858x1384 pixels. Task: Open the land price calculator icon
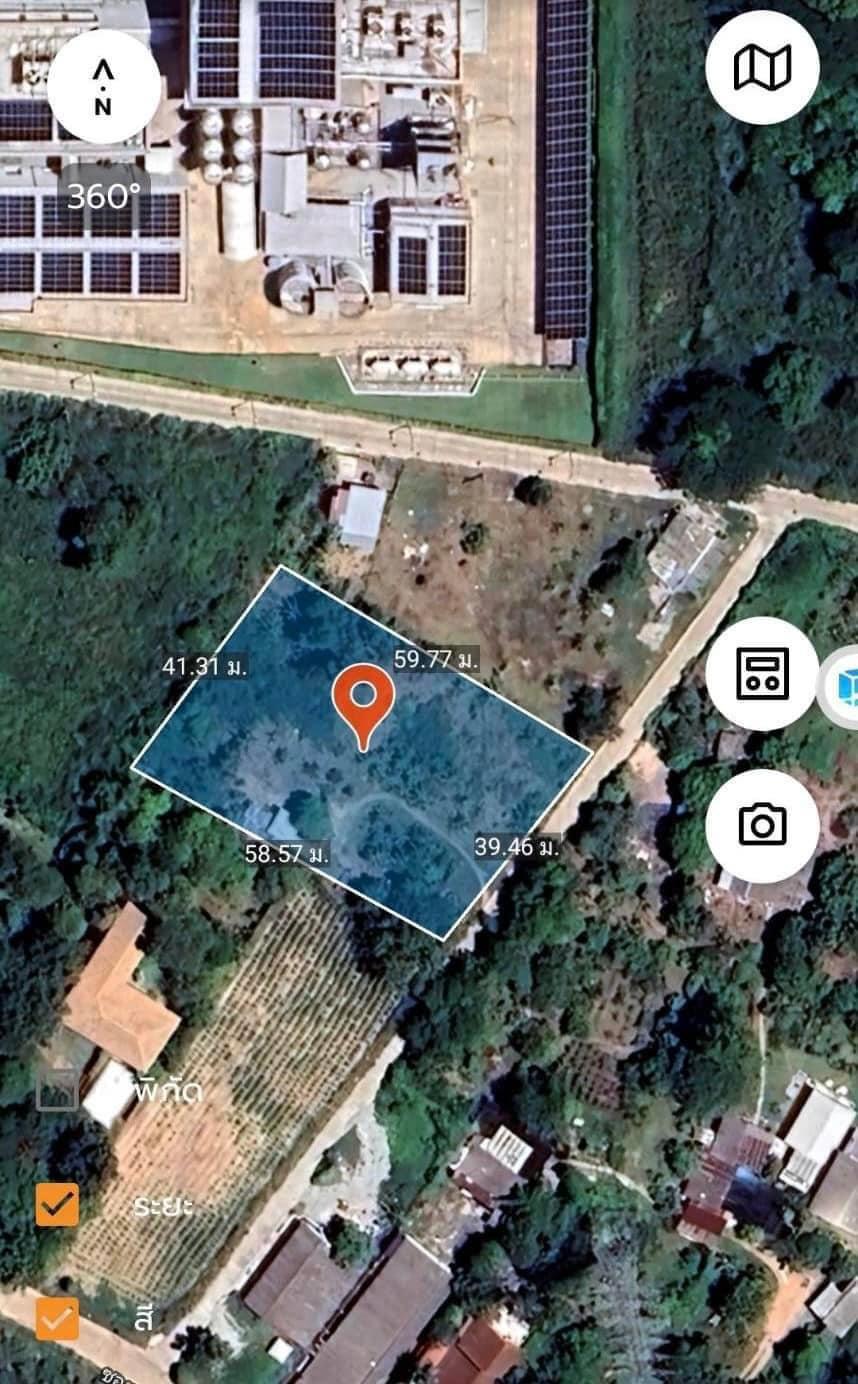click(x=762, y=674)
